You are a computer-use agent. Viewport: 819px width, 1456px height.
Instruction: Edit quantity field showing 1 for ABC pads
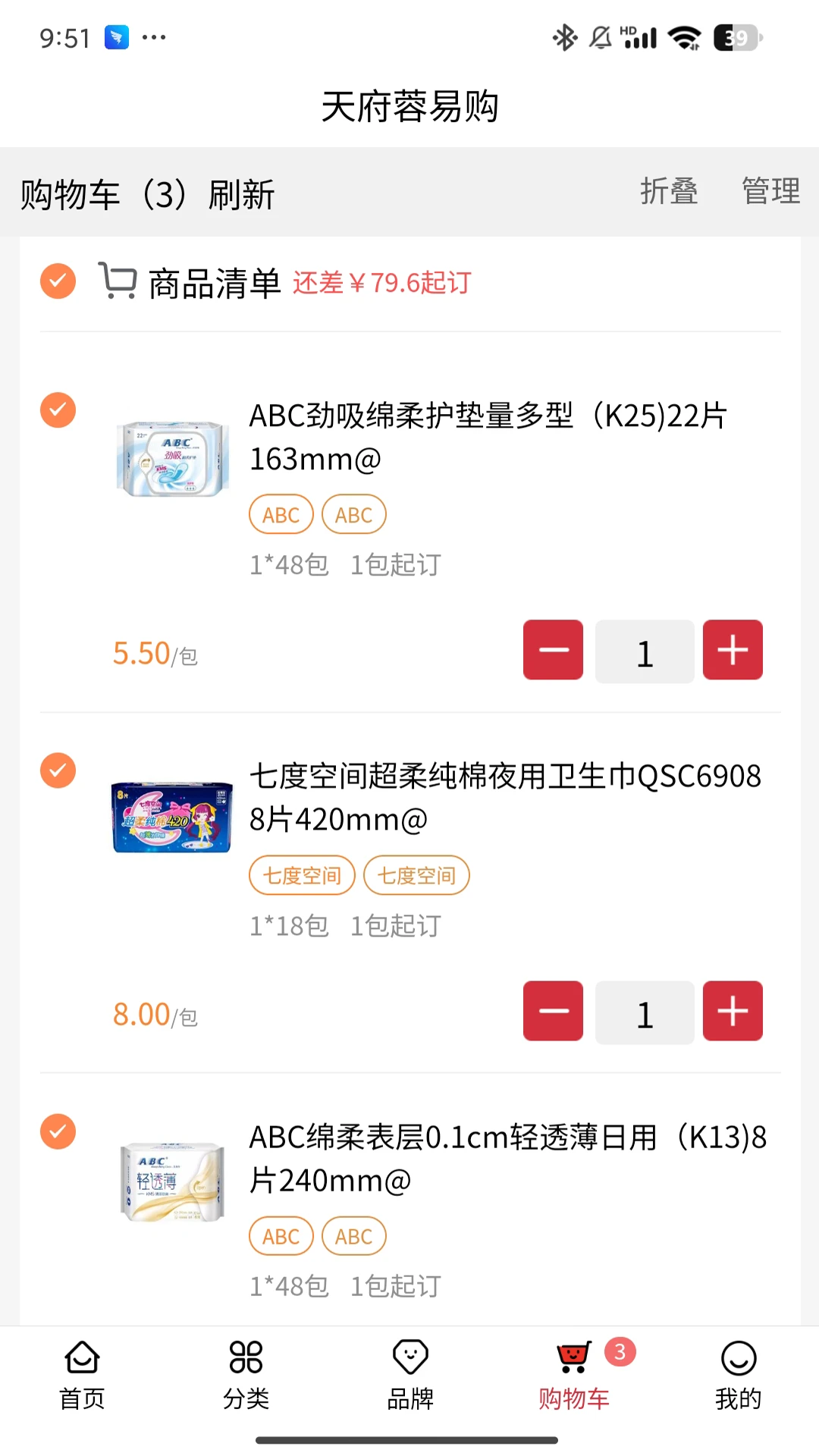(644, 651)
